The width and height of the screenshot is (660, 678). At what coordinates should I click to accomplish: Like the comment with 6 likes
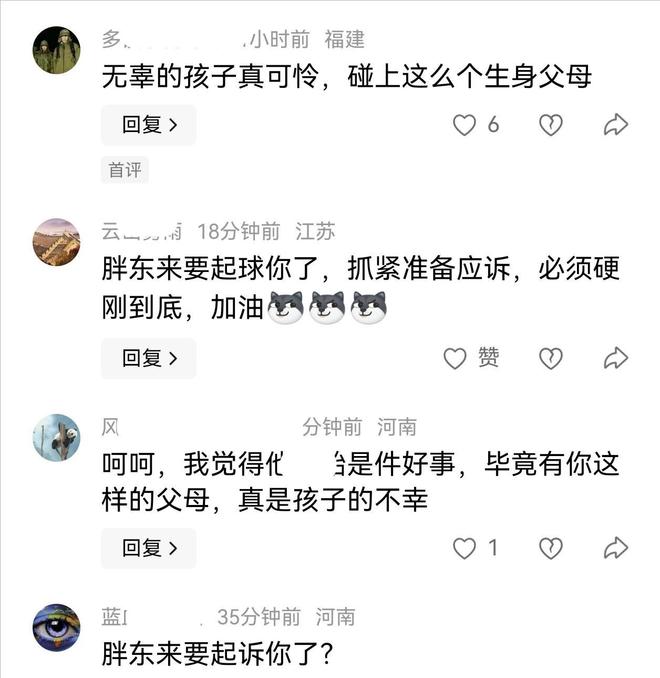point(465,125)
